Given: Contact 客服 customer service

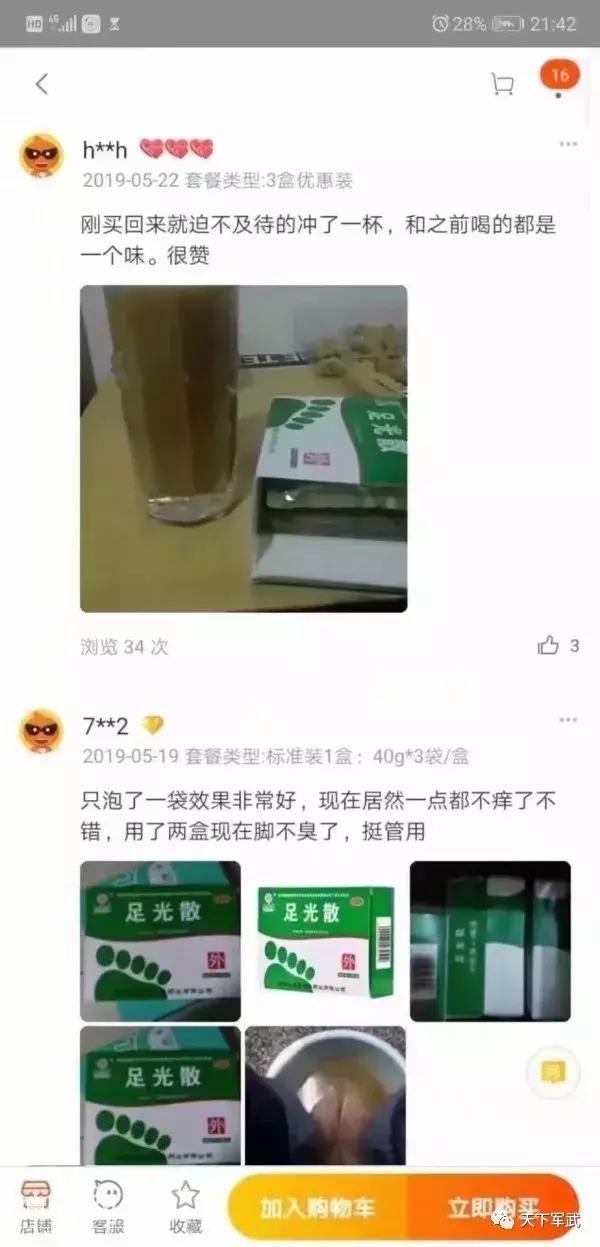Looking at the screenshot, I should [x=108, y=1207].
